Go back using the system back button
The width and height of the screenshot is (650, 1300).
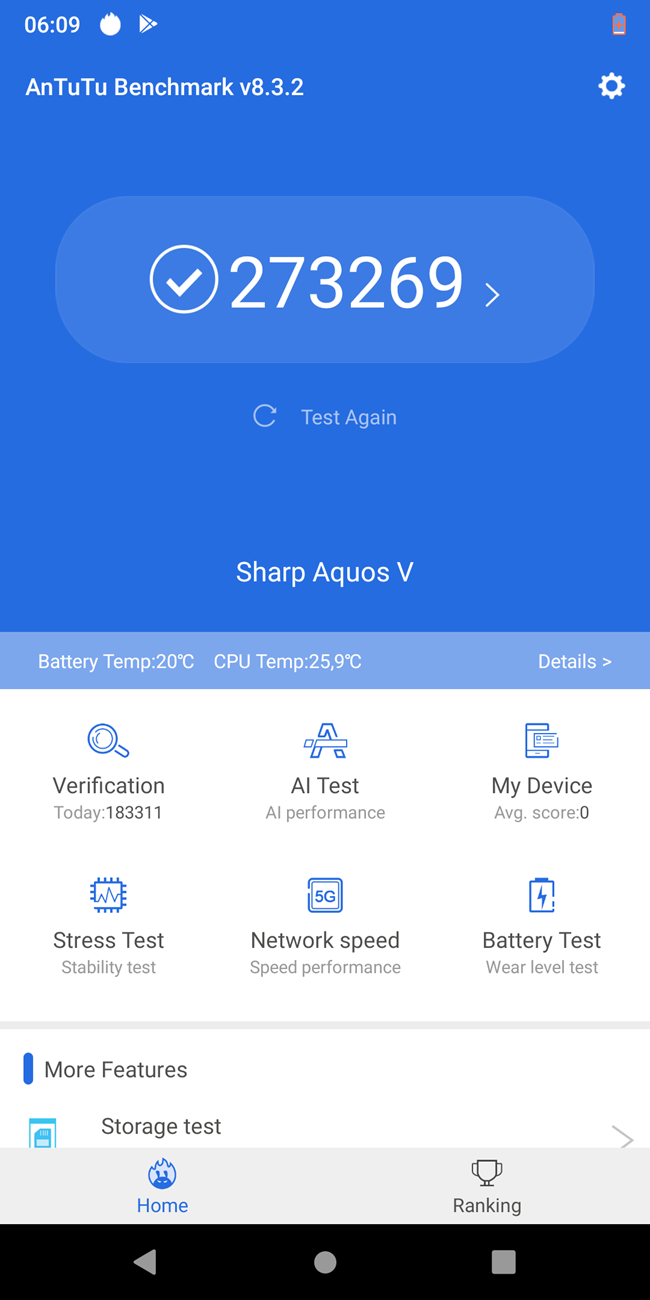[x=146, y=1262]
